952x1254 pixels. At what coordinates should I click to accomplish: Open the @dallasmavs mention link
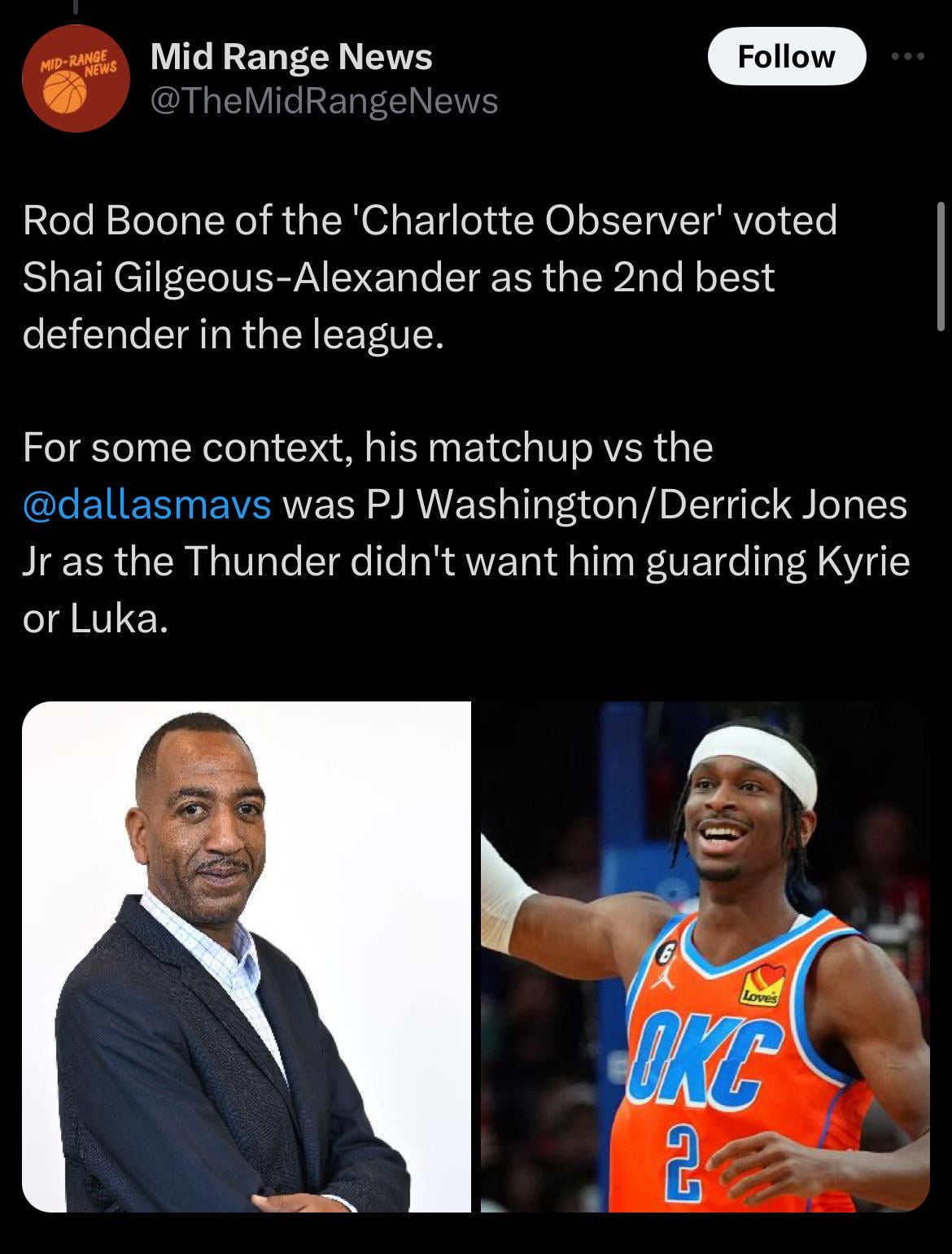click(x=146, y=505)
